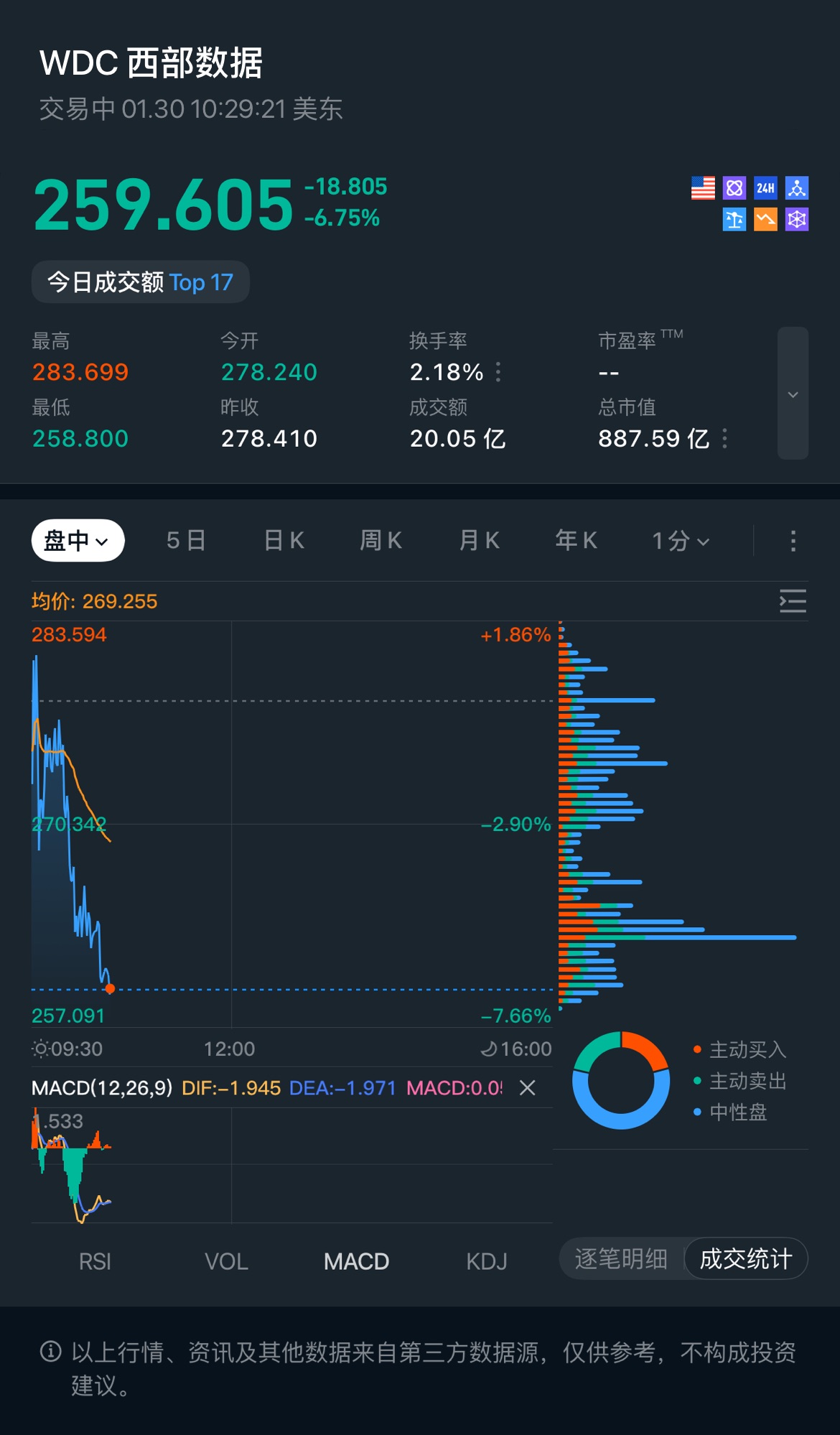
Task: Open the 今日成交额 Top 17 ranking chip
Action: (x=141, y=282)
